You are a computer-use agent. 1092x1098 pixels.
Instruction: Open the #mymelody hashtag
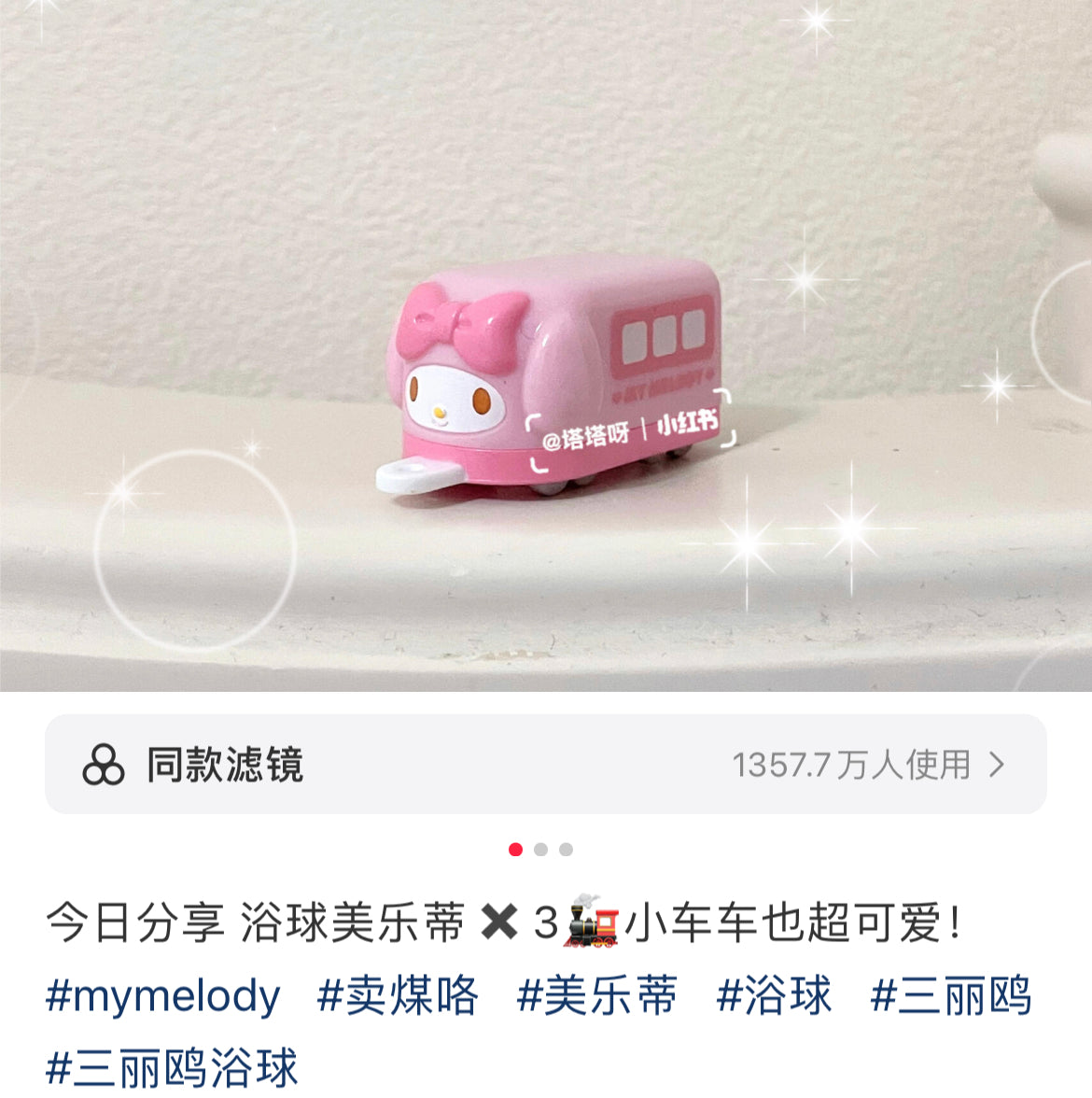point(163,996)
